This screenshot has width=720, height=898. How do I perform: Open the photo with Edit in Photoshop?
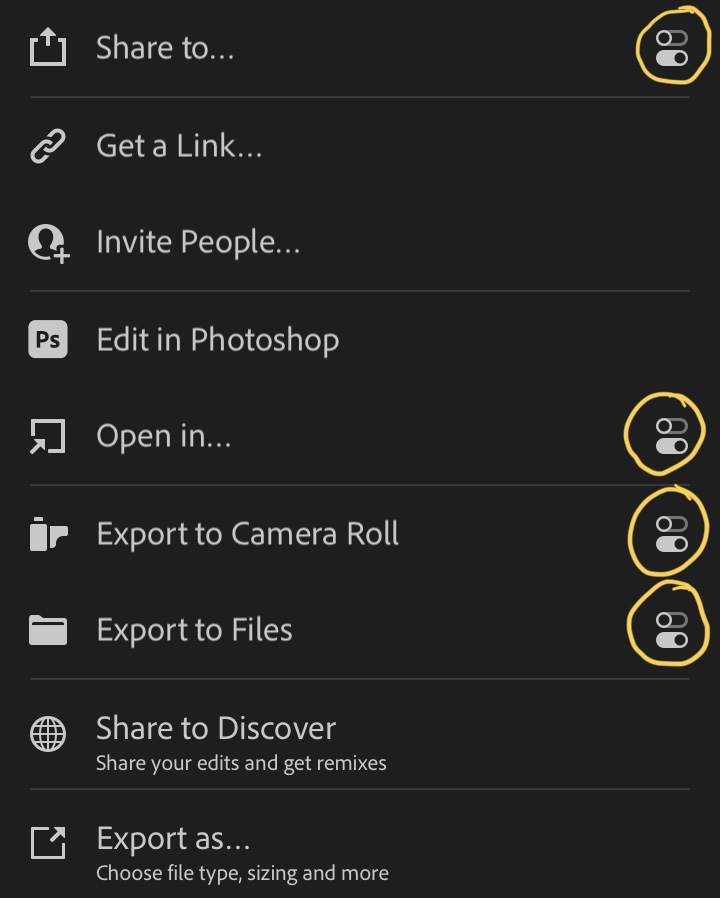coord(217,340)
